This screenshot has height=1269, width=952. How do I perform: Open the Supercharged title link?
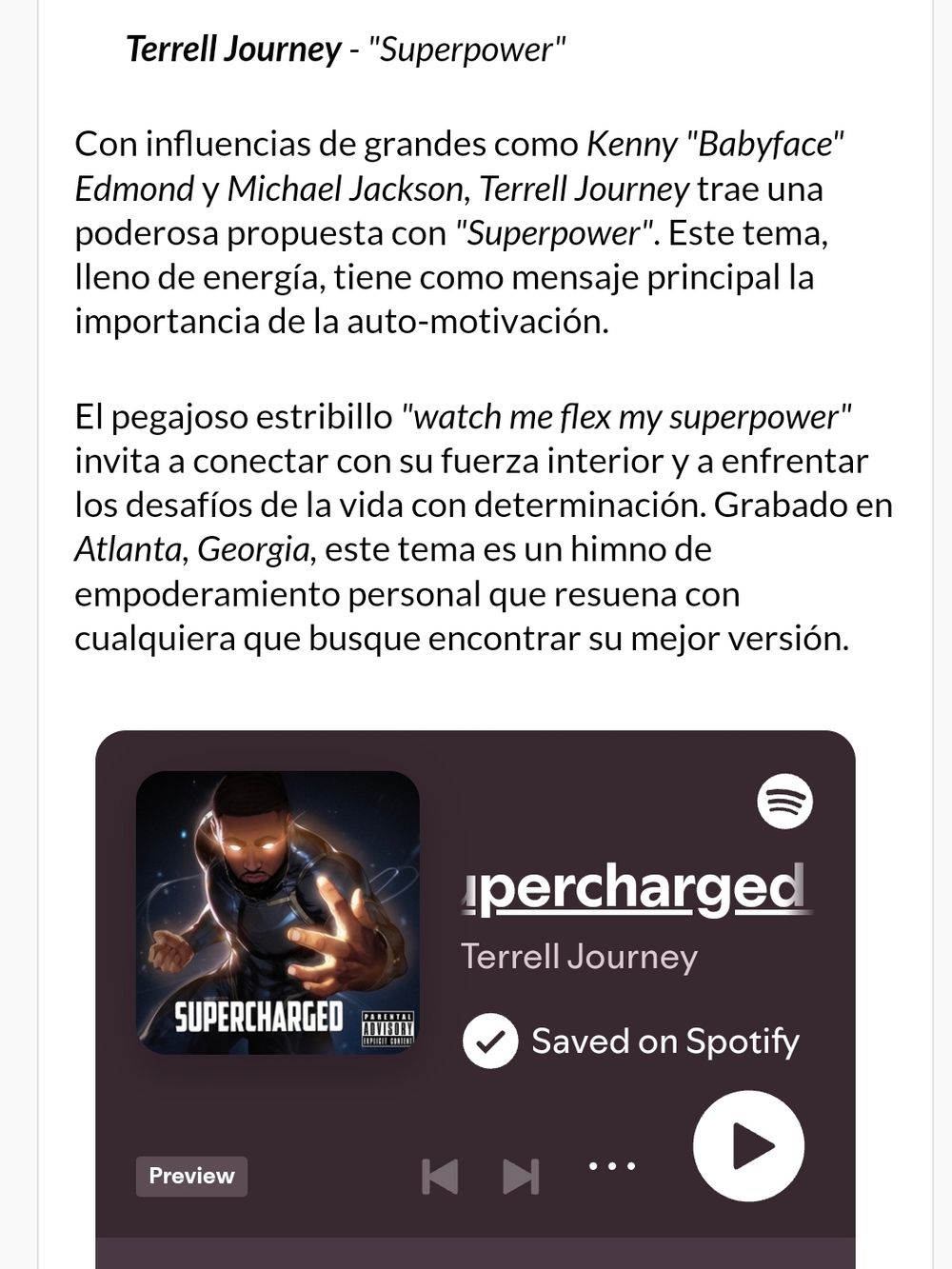coord(635,888)
